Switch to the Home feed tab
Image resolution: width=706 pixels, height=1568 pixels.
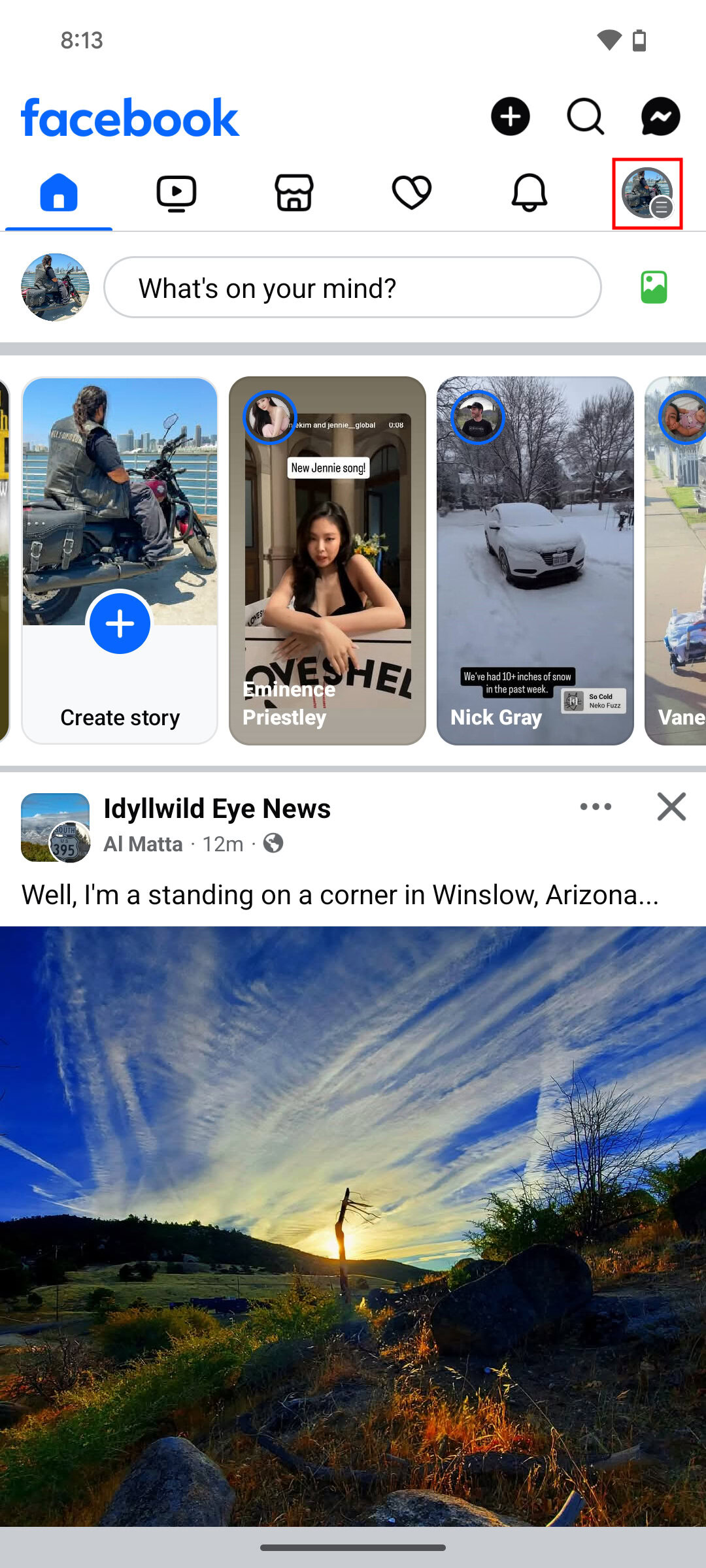pos(59,193)
